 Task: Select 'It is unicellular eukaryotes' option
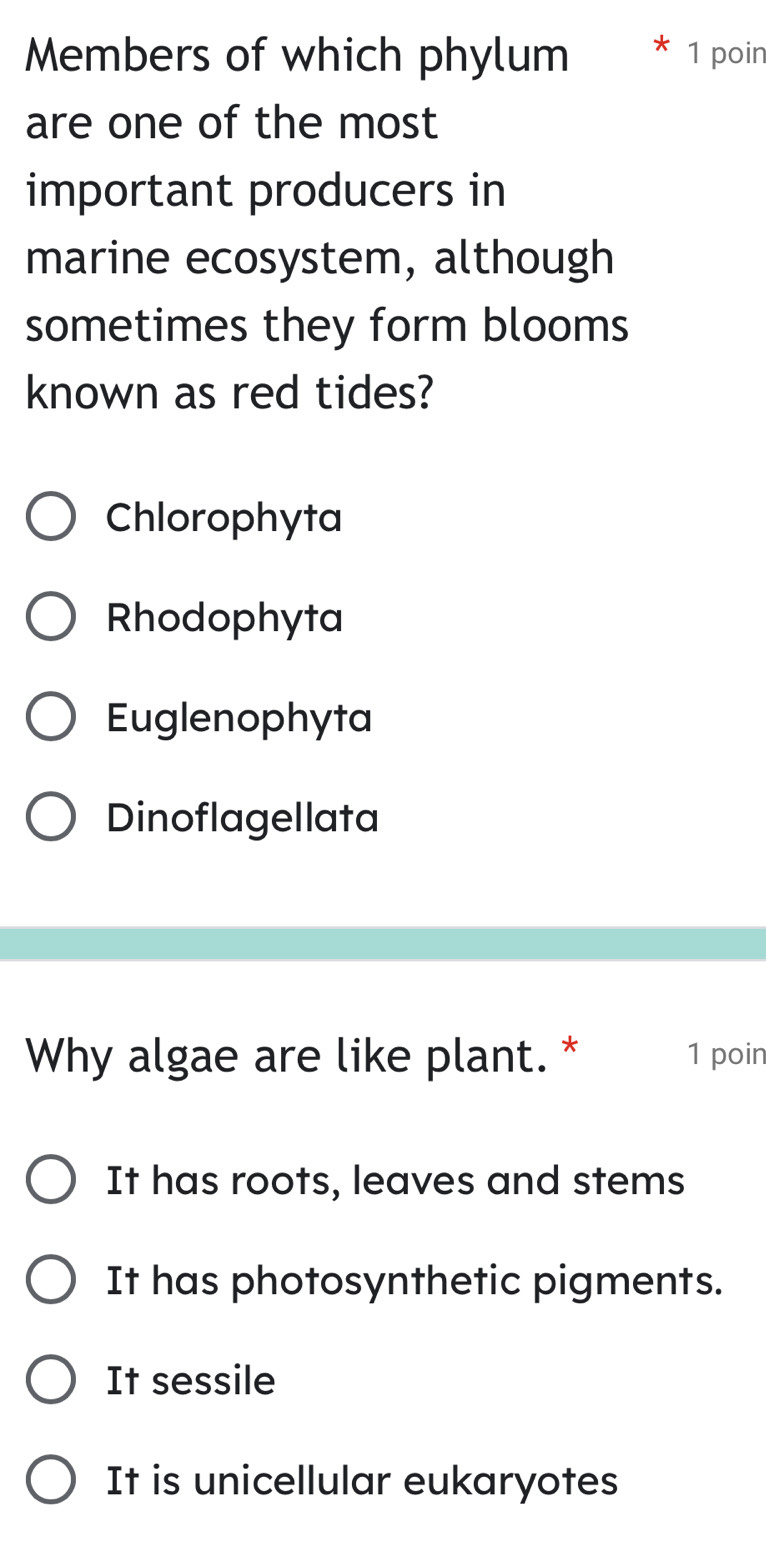point(50,1480)
